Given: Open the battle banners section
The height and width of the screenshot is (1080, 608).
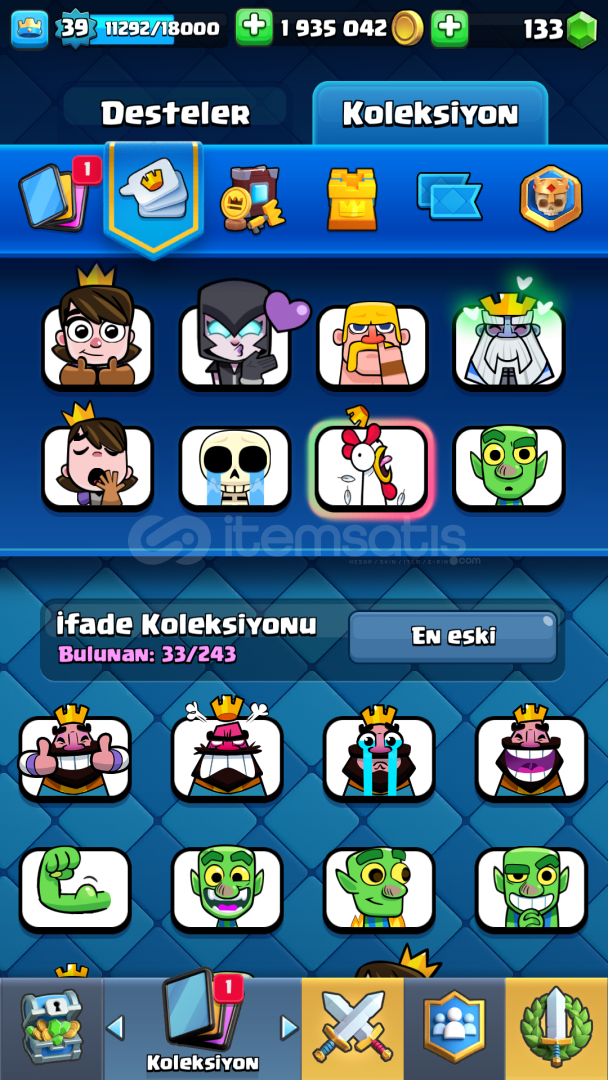Looking at the screenshot, I should [450, 196].
